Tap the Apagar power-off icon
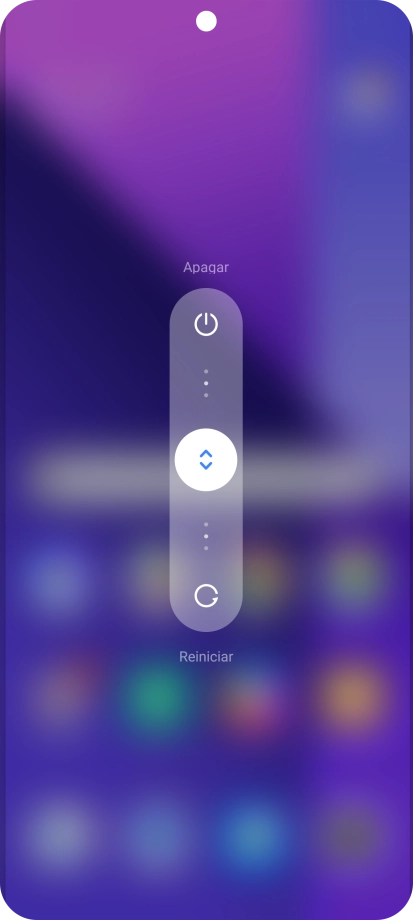Image resolution: width=413 pixels, height=920 pixels. click(x=206, y=324)
